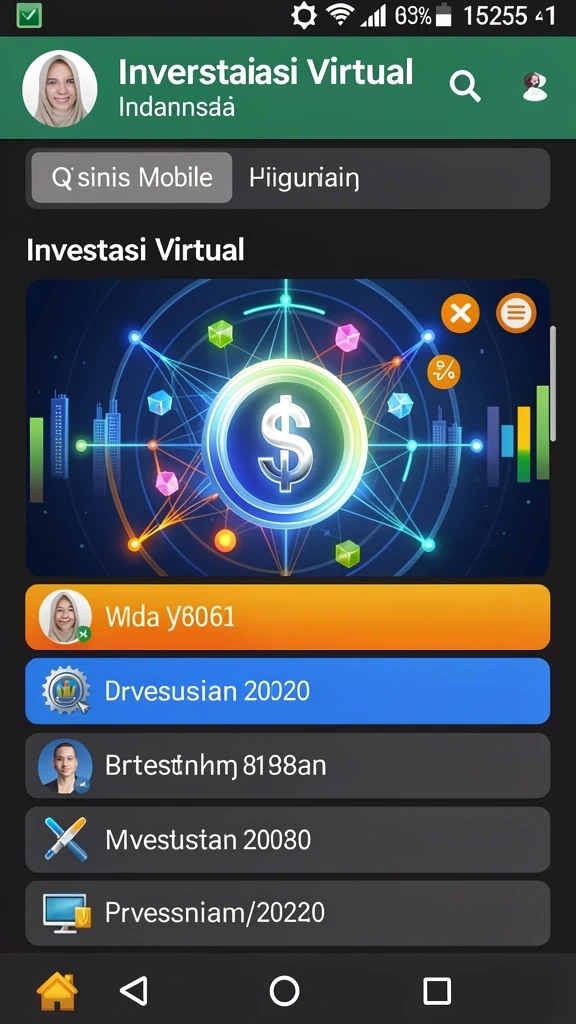Viewport: 576px width, 1024px height.
Task: Open the orange menu icon on banner
Action: [x=516, y=313]
